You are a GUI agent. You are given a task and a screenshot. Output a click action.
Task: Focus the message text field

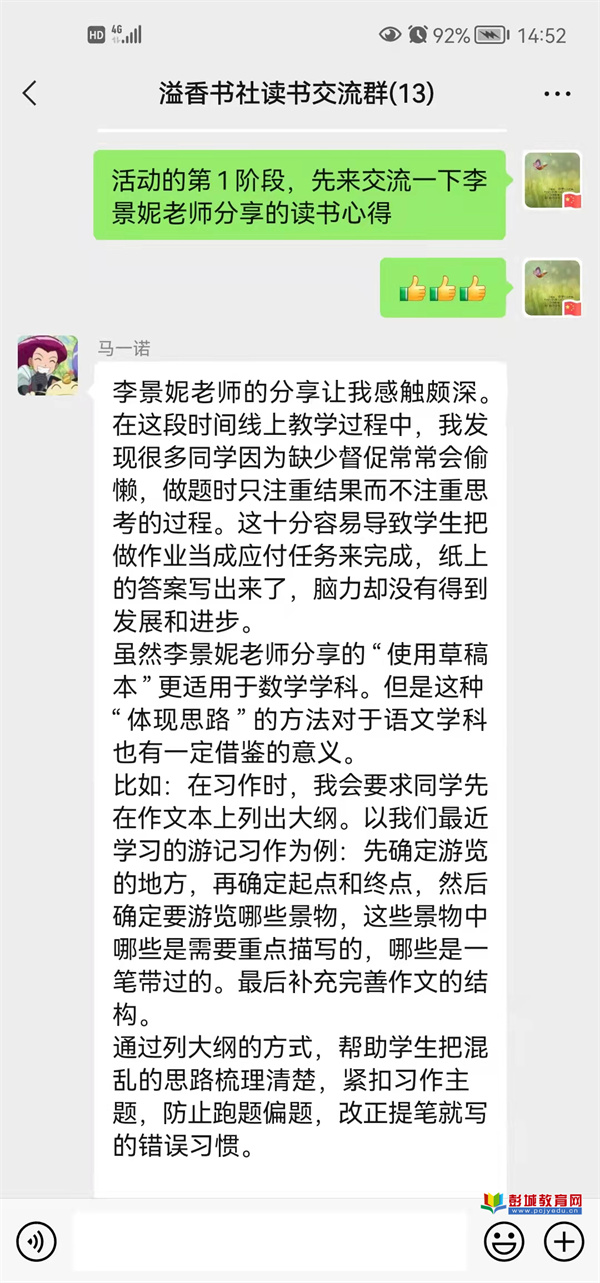tap(270, 1242)
